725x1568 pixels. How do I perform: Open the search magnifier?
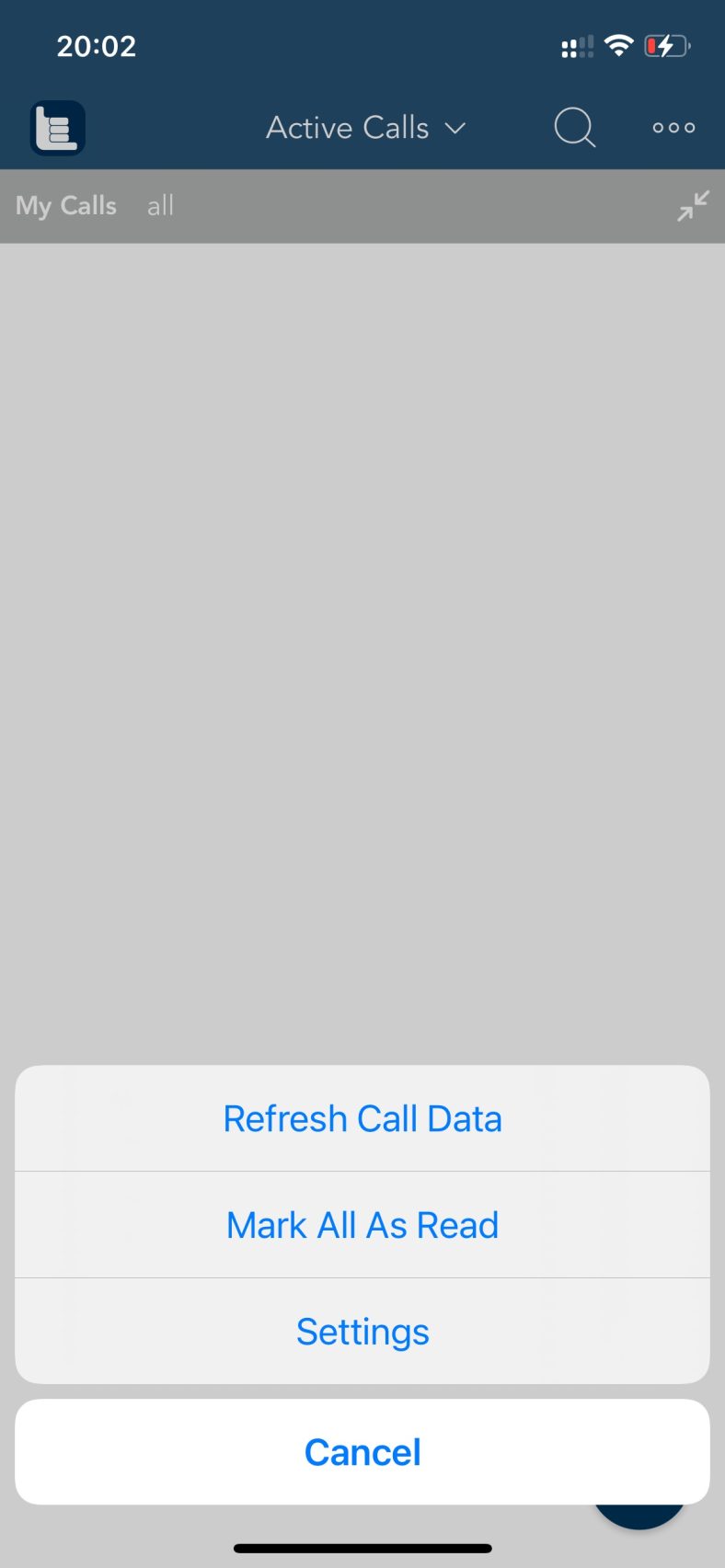coord(573,129)
